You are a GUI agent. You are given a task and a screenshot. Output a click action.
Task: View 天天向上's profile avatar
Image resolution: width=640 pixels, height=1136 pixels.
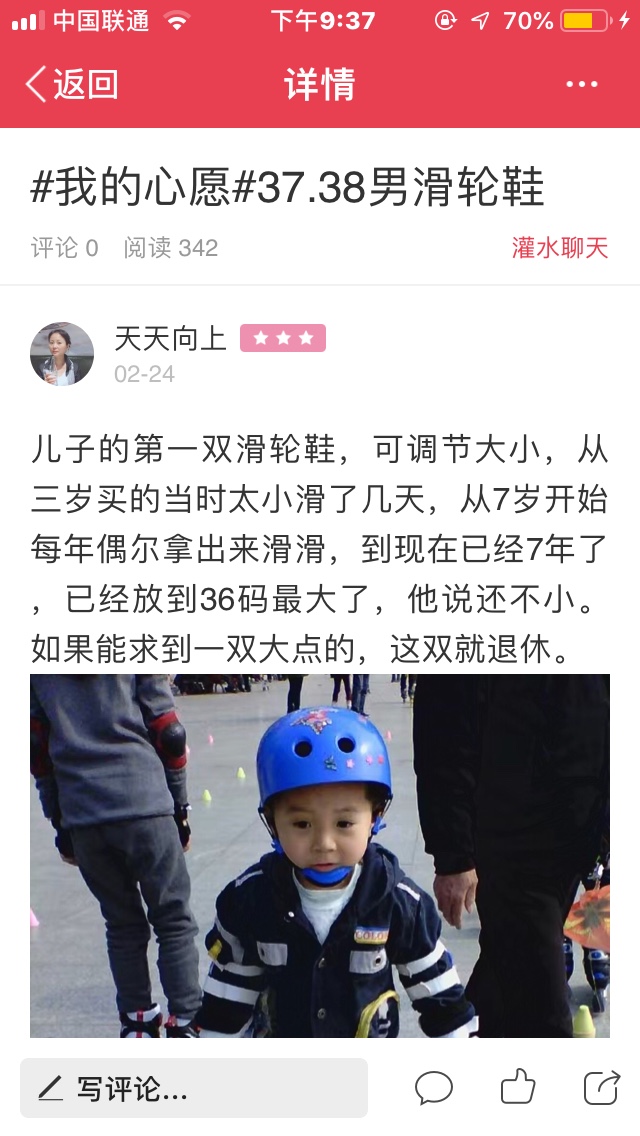pos(62,354)
